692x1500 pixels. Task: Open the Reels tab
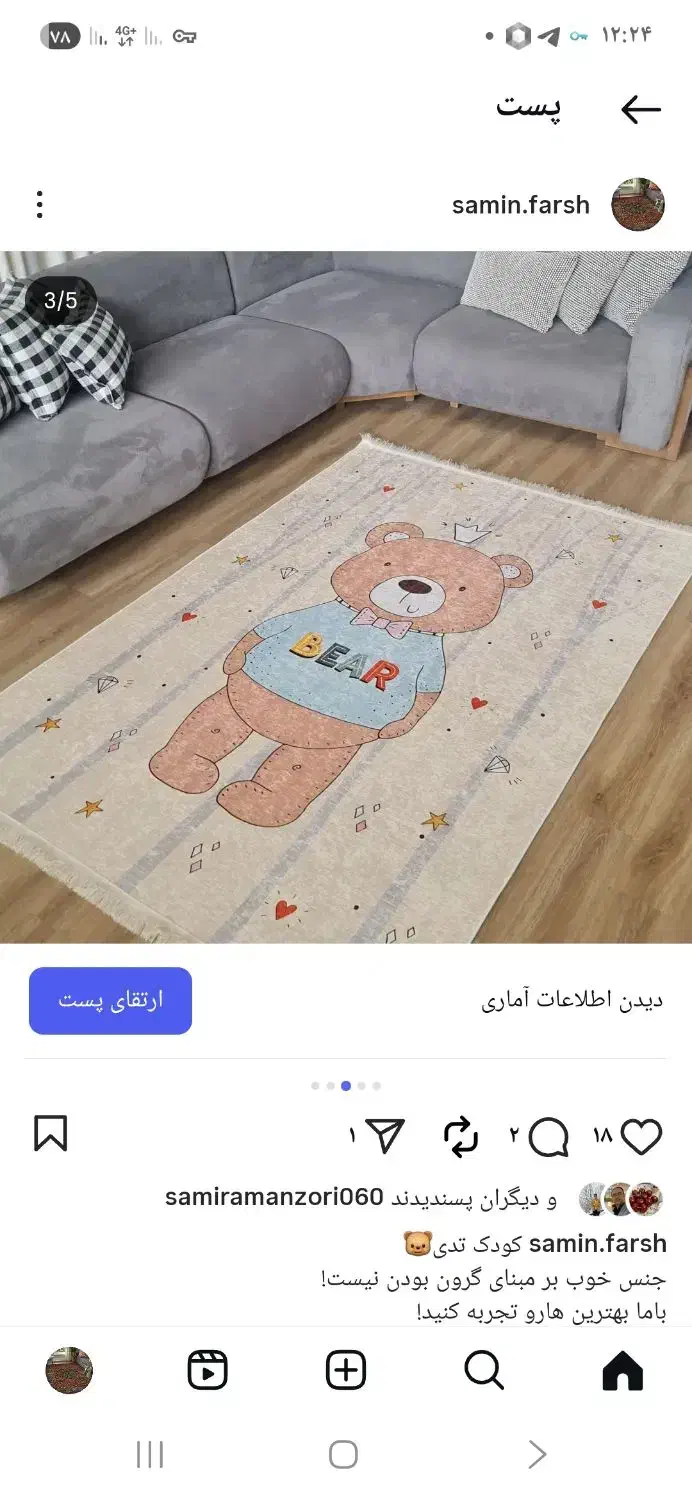coord(208,1371)
